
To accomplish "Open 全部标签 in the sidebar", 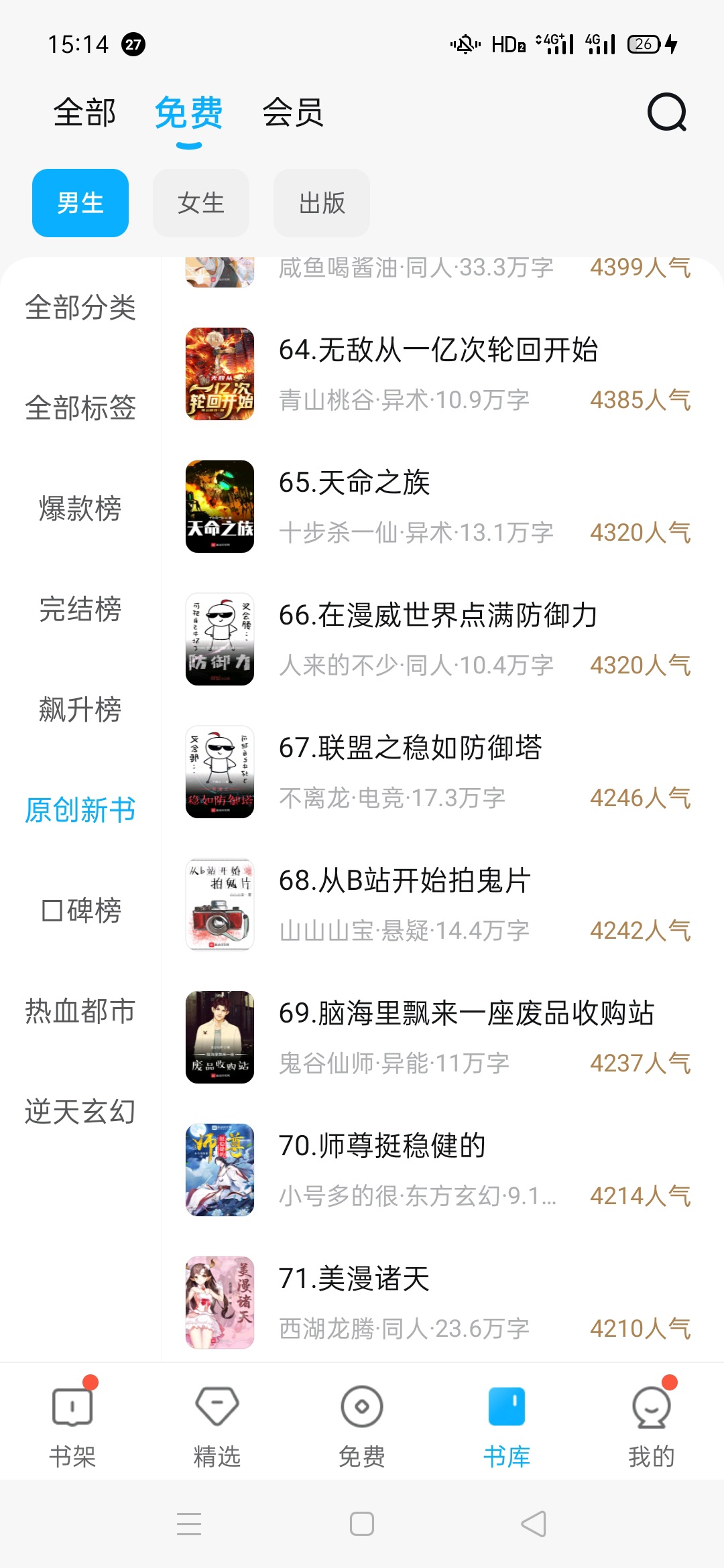I will coord(80,408).
